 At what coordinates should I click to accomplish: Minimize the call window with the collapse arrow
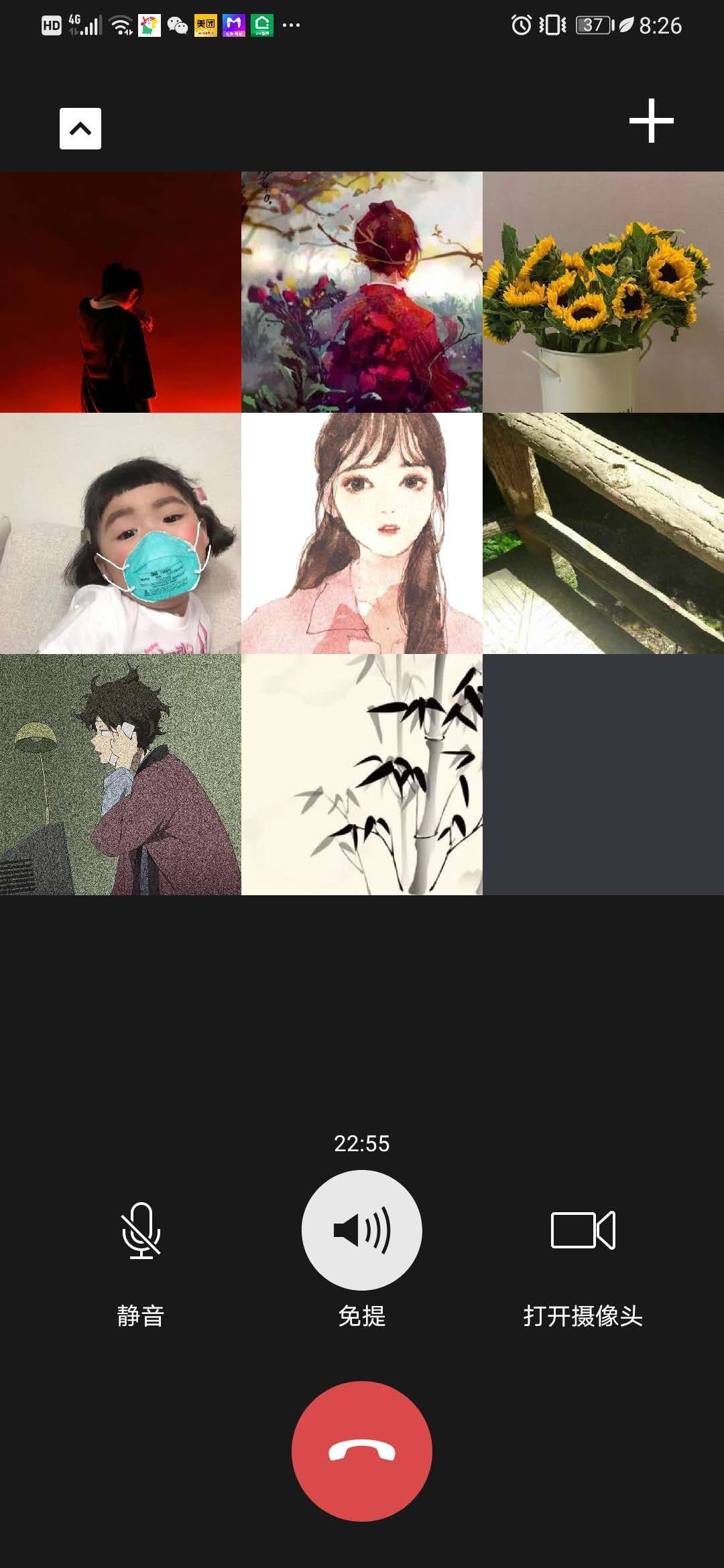80,129
